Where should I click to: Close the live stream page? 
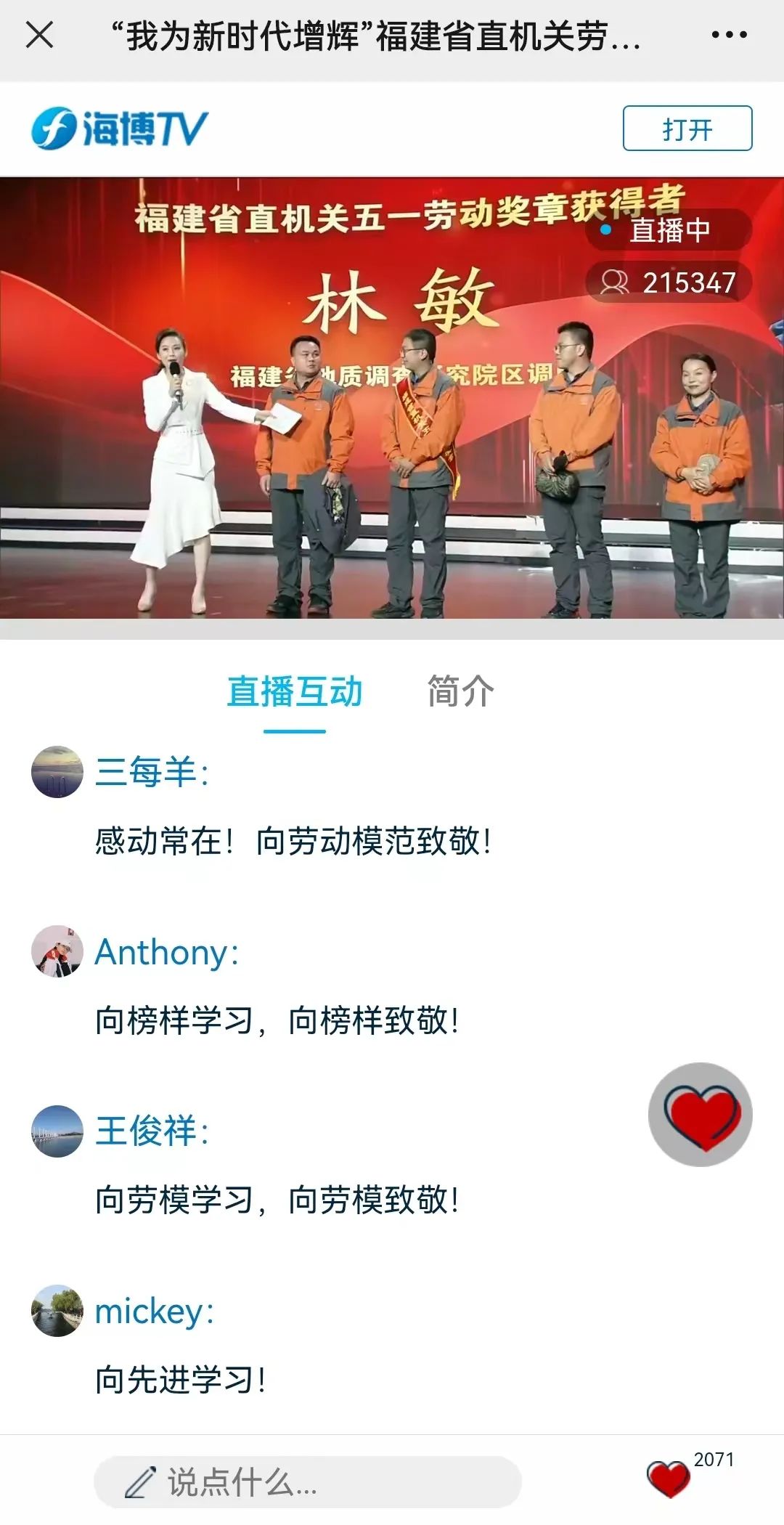[39, 35]
